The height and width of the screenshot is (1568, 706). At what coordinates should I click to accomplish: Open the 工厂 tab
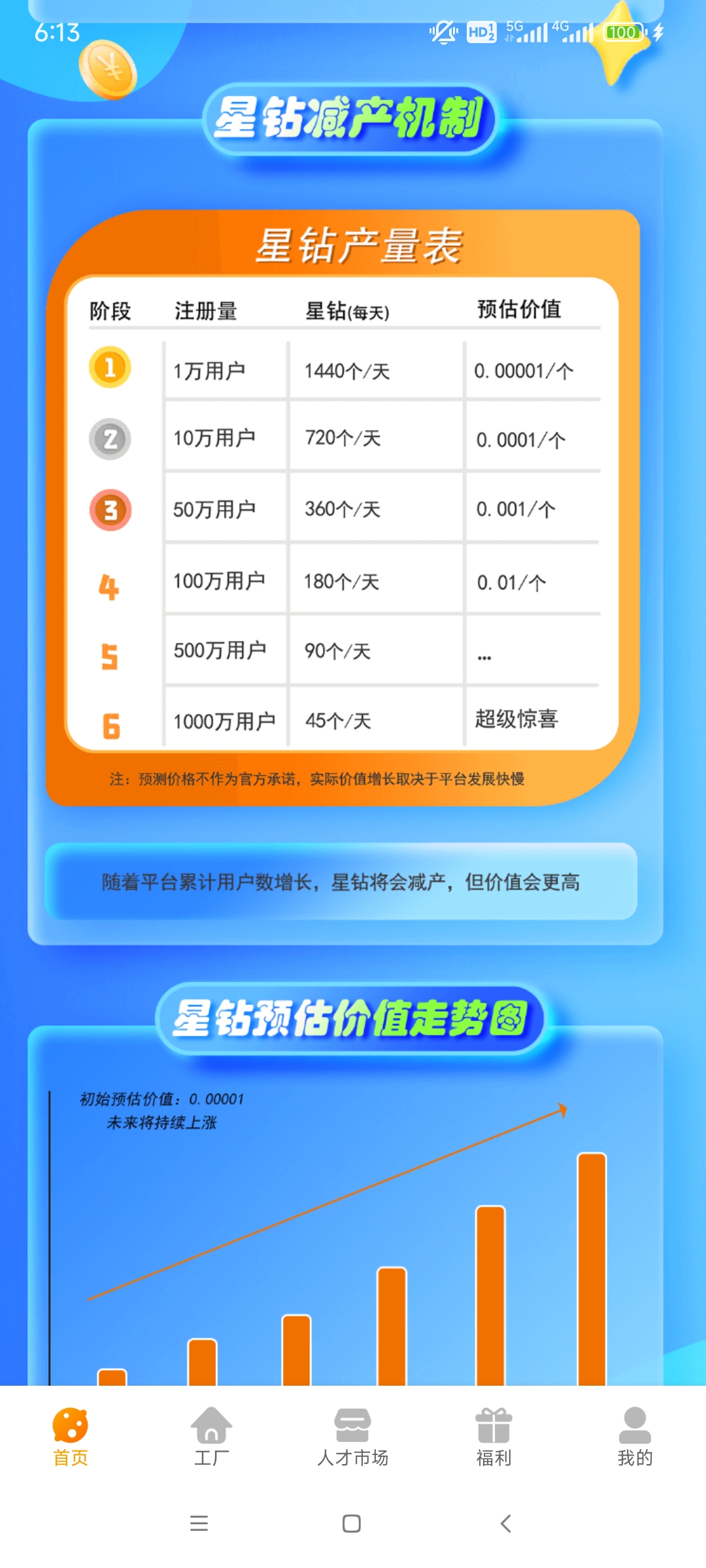[211, 1436]
